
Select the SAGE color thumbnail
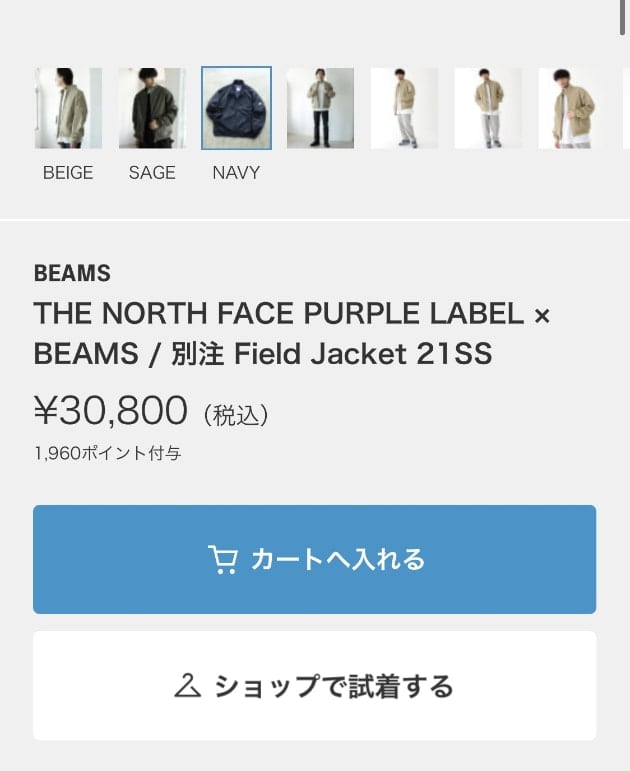pos(152,108)
